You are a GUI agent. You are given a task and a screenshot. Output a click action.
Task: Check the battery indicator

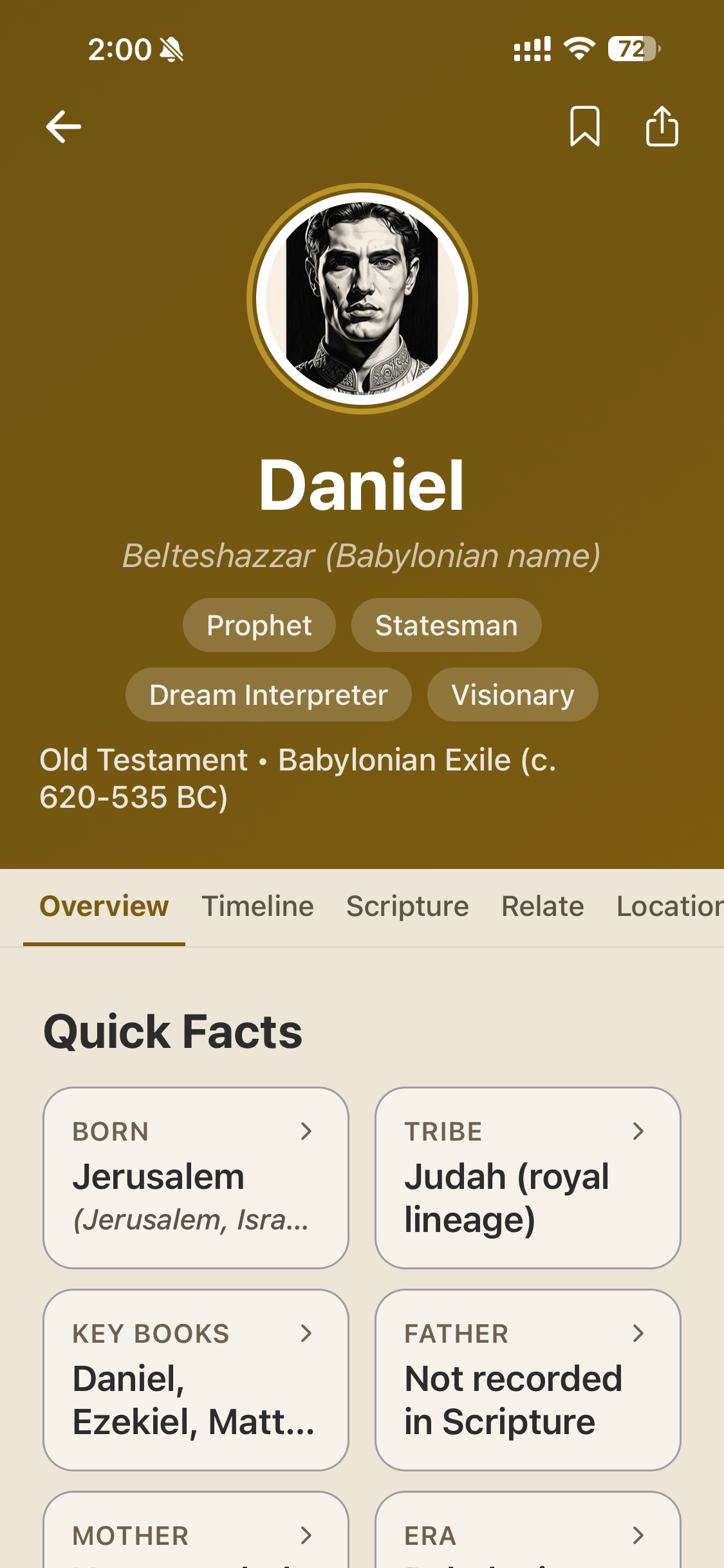click(635, 49)
